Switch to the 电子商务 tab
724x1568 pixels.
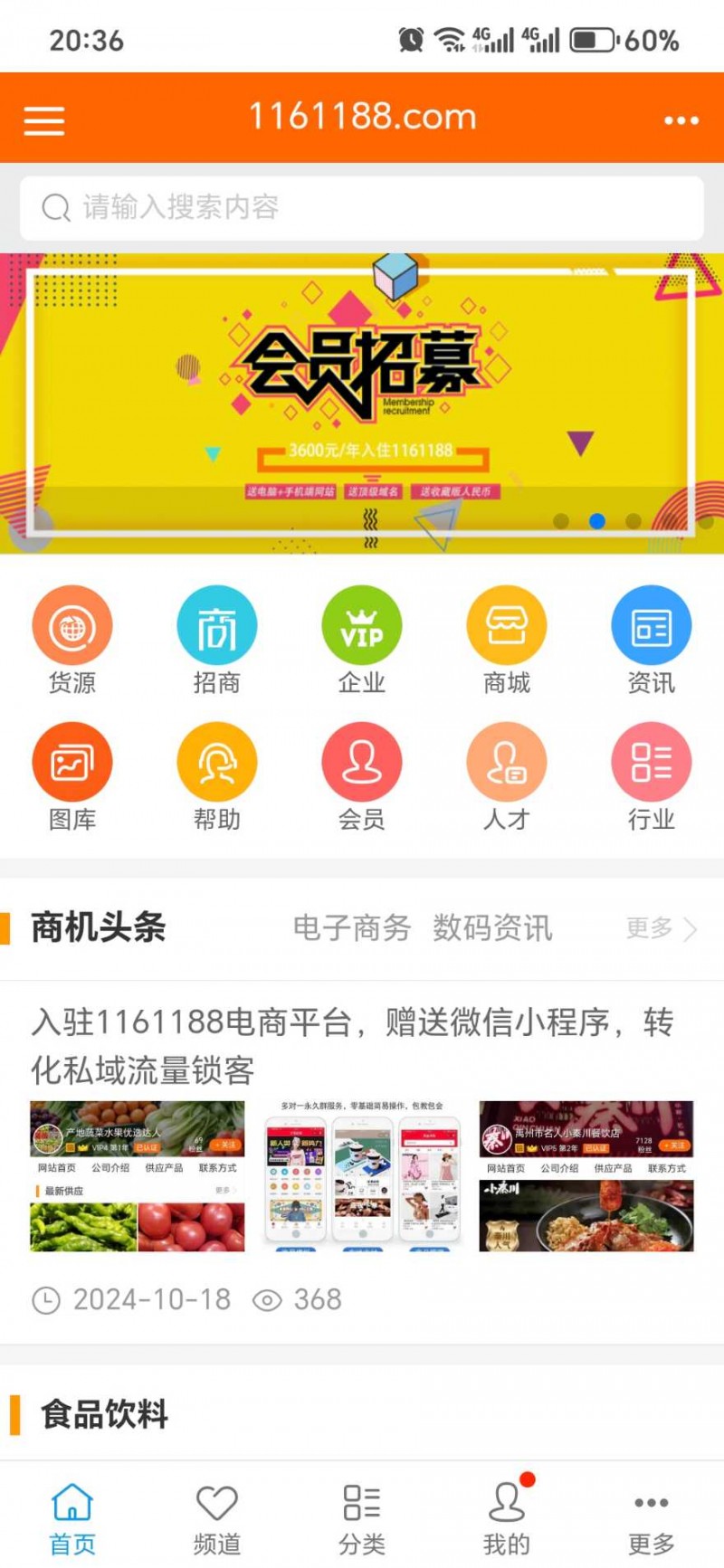(352, 928)
